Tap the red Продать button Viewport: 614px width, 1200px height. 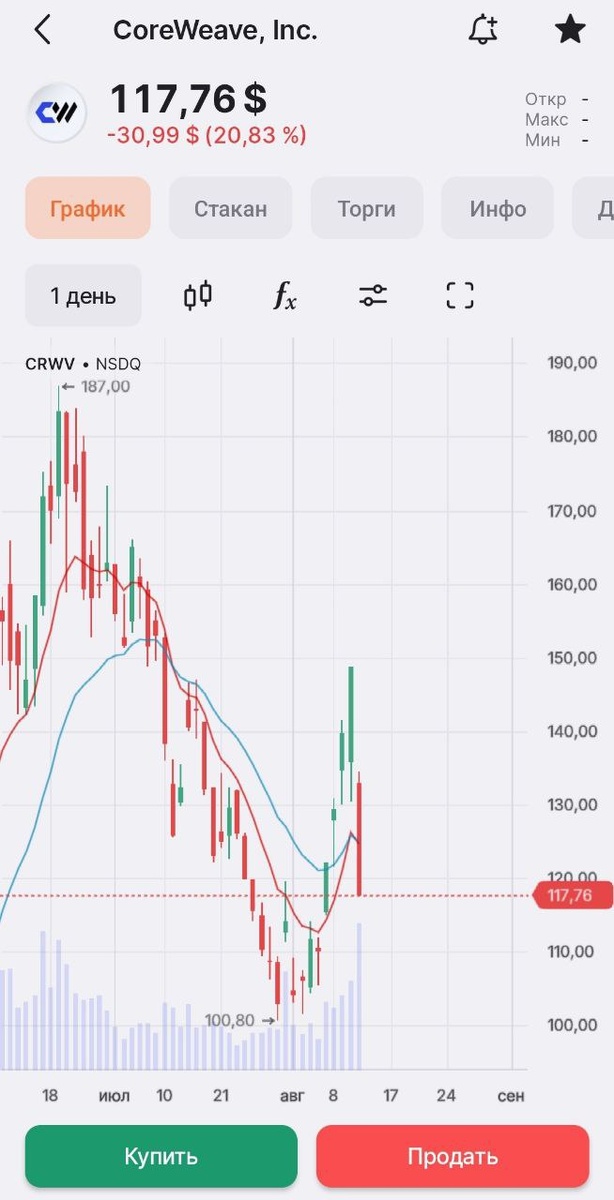452,1156
